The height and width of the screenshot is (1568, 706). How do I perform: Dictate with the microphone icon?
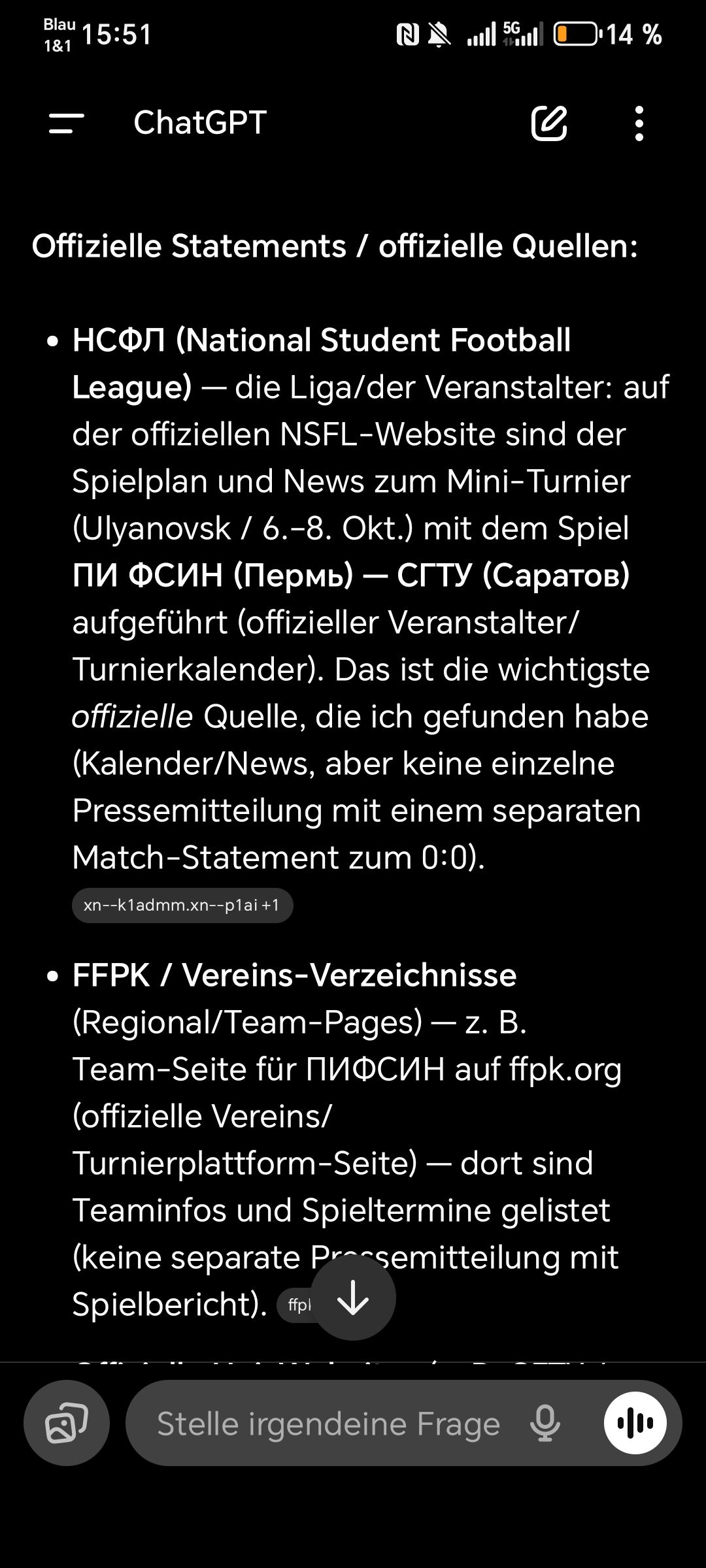click(545, 1424)
